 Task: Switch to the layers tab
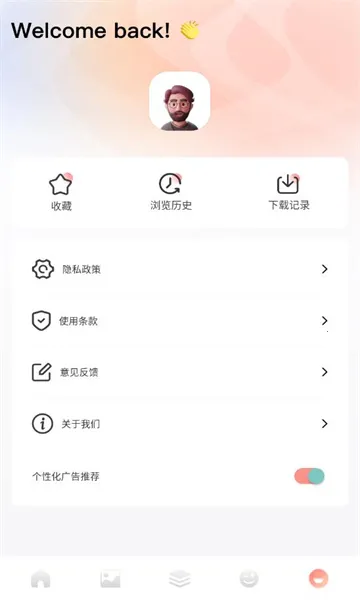point(180,579)
